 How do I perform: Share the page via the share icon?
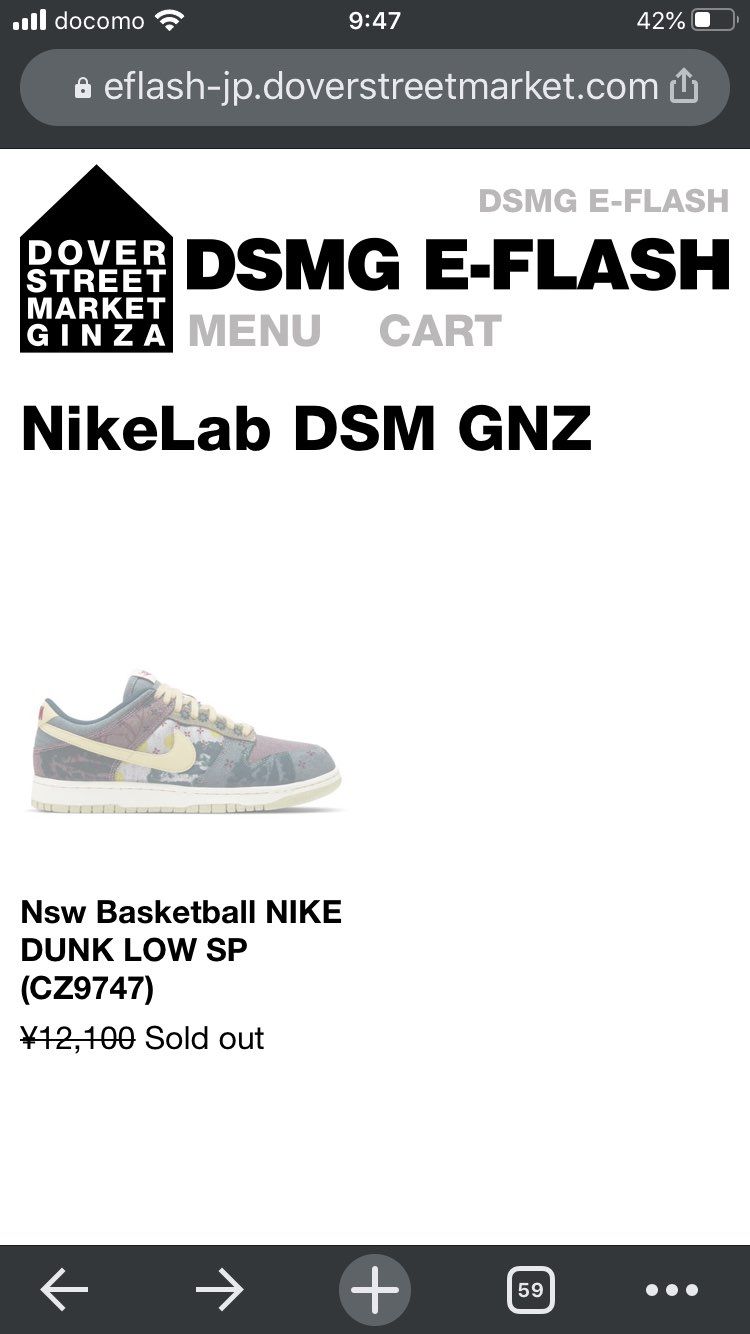tap(683, 87)
